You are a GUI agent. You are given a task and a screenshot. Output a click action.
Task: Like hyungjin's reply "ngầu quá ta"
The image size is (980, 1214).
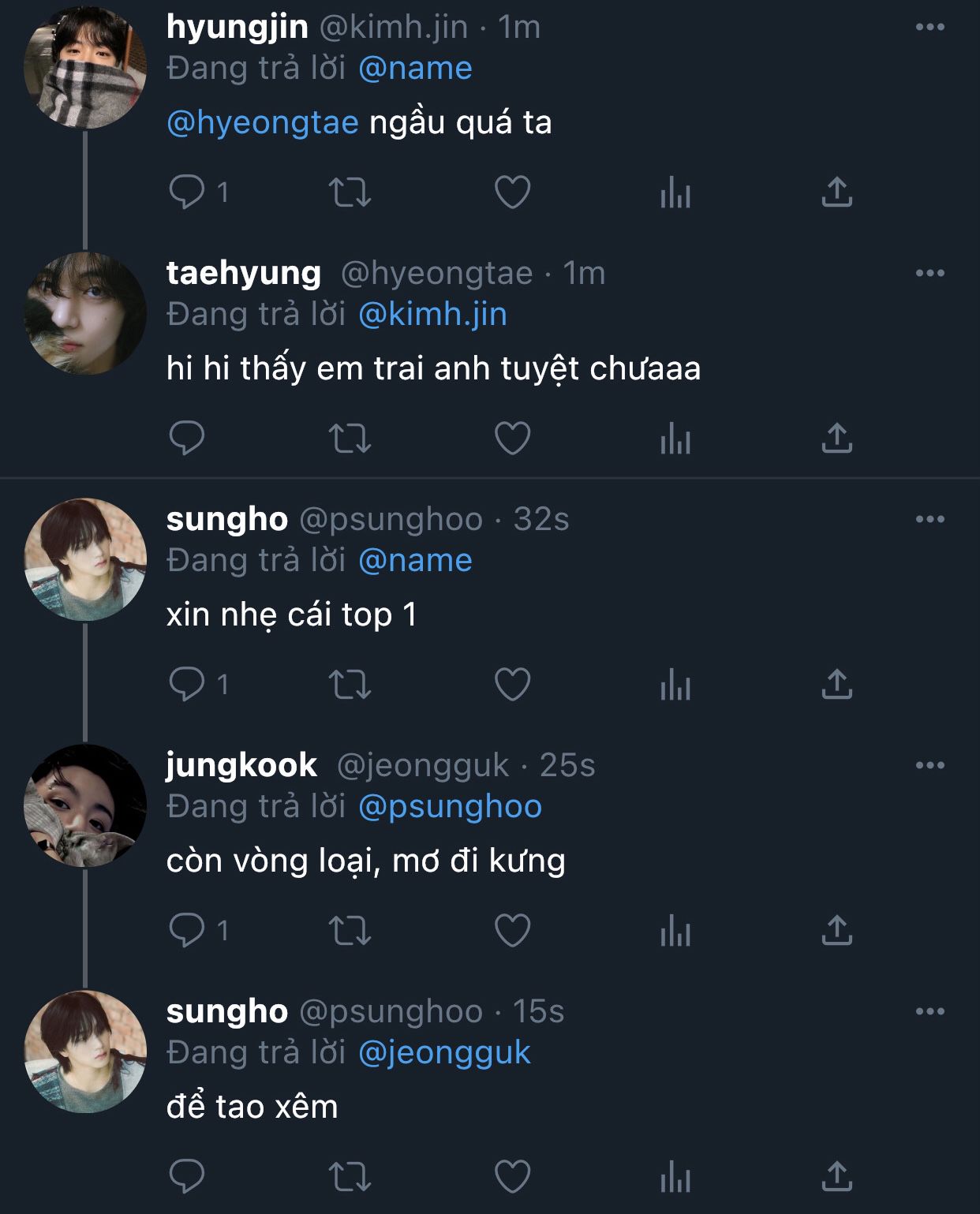point(512,192)
